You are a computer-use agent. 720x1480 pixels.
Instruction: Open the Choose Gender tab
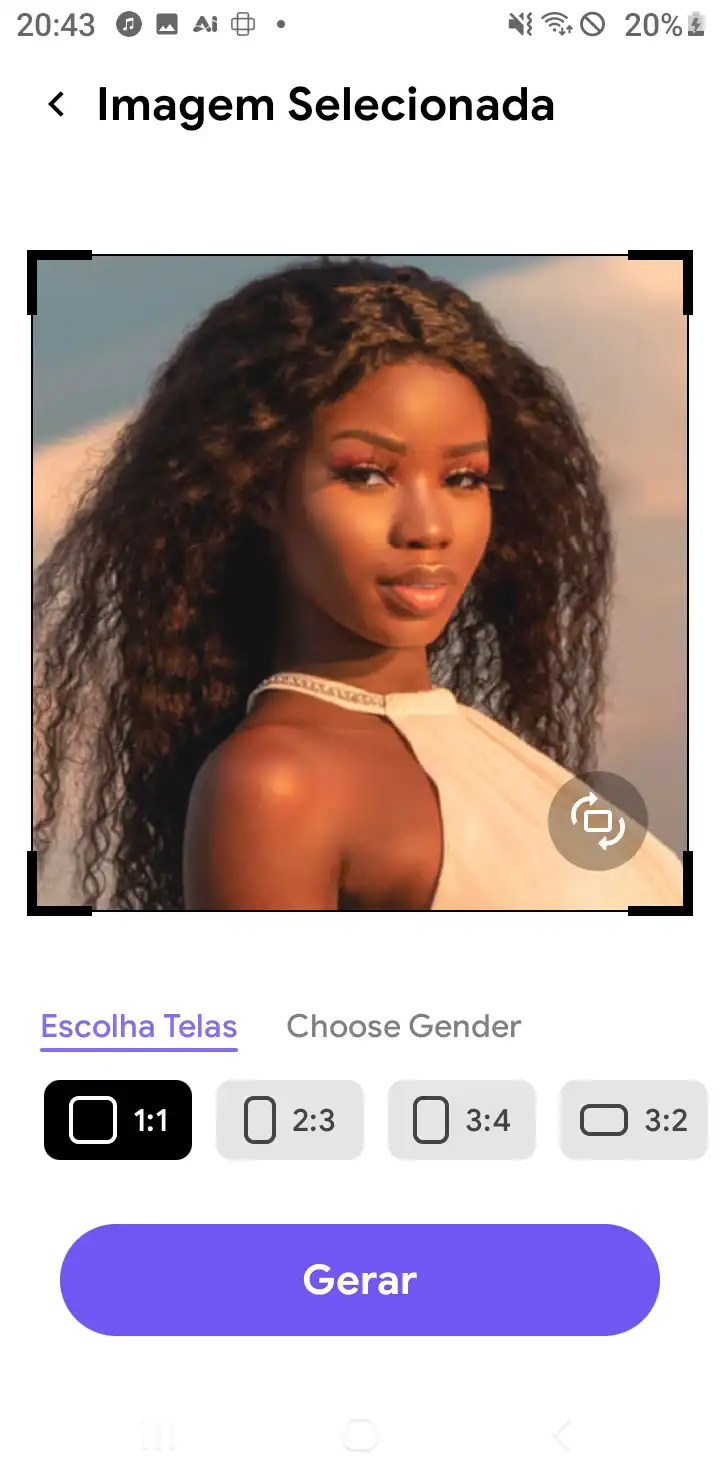coord(404,1027)
